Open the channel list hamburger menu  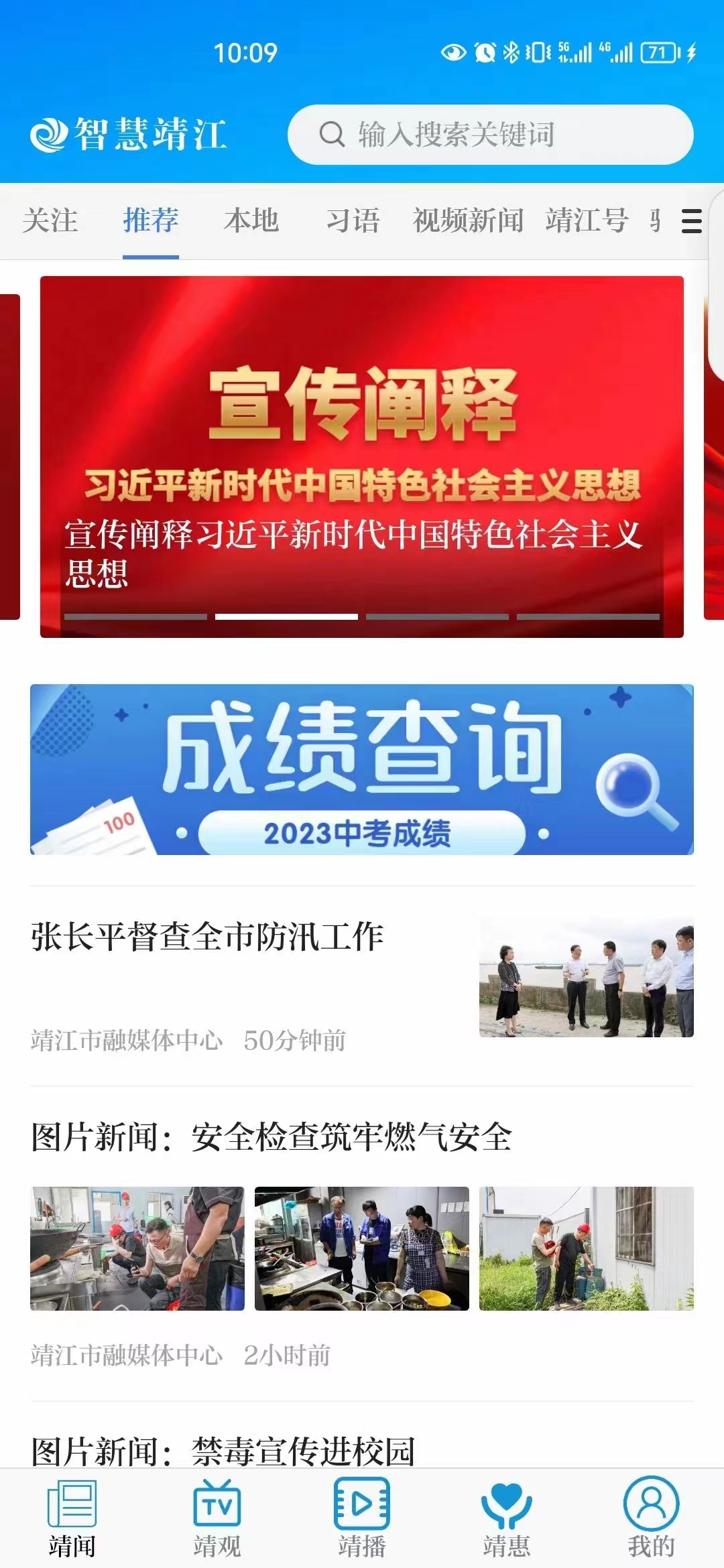coord(691,221)
